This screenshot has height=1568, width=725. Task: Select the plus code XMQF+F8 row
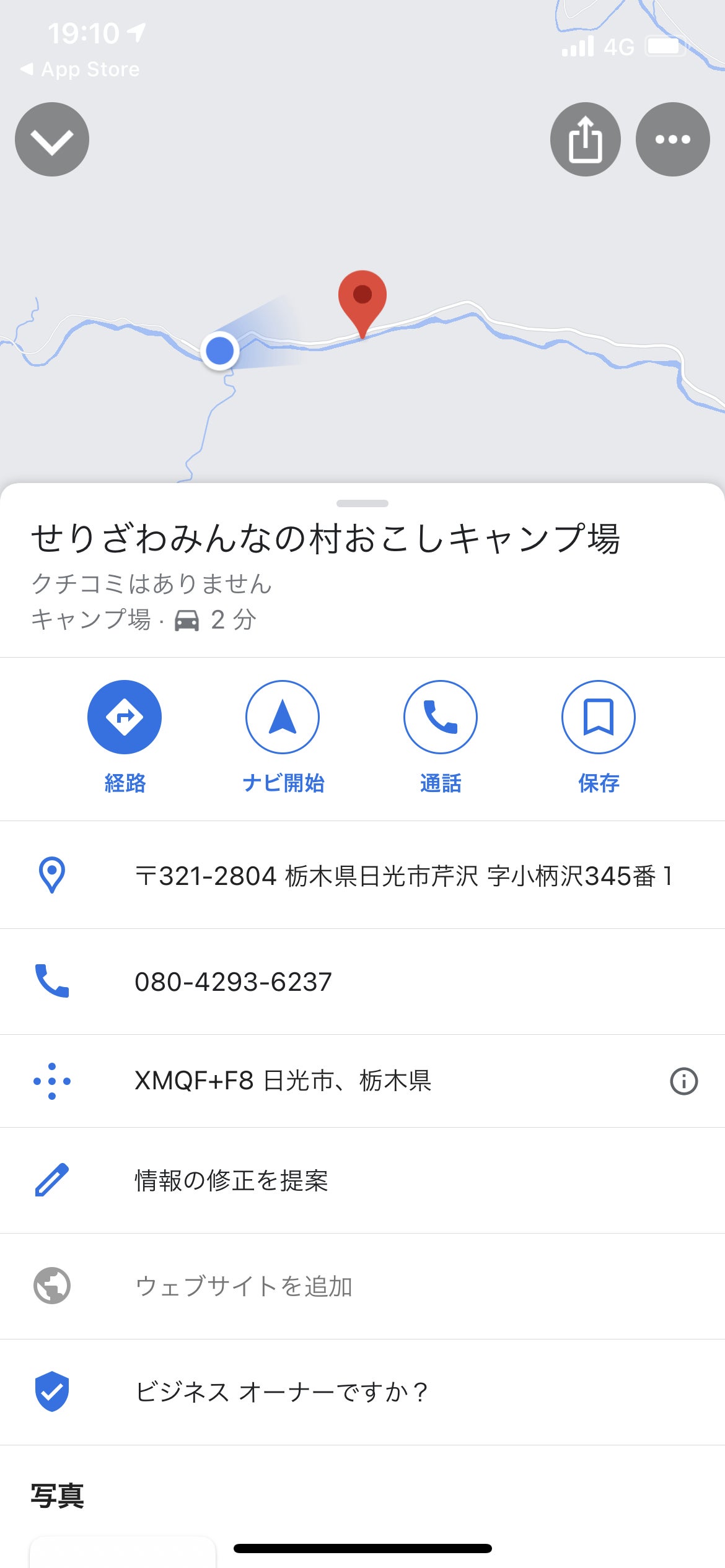[283, 1081]
